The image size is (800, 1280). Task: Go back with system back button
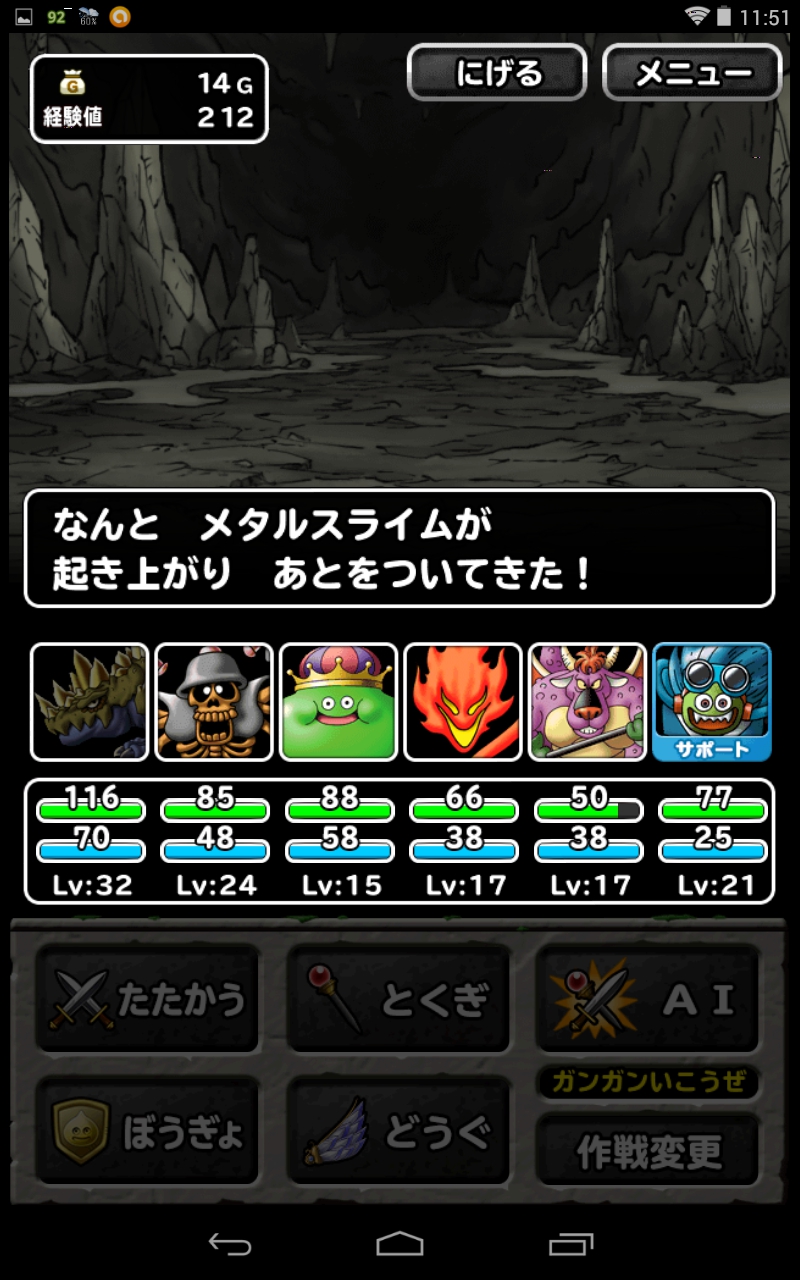click(x=229, y=1243)
